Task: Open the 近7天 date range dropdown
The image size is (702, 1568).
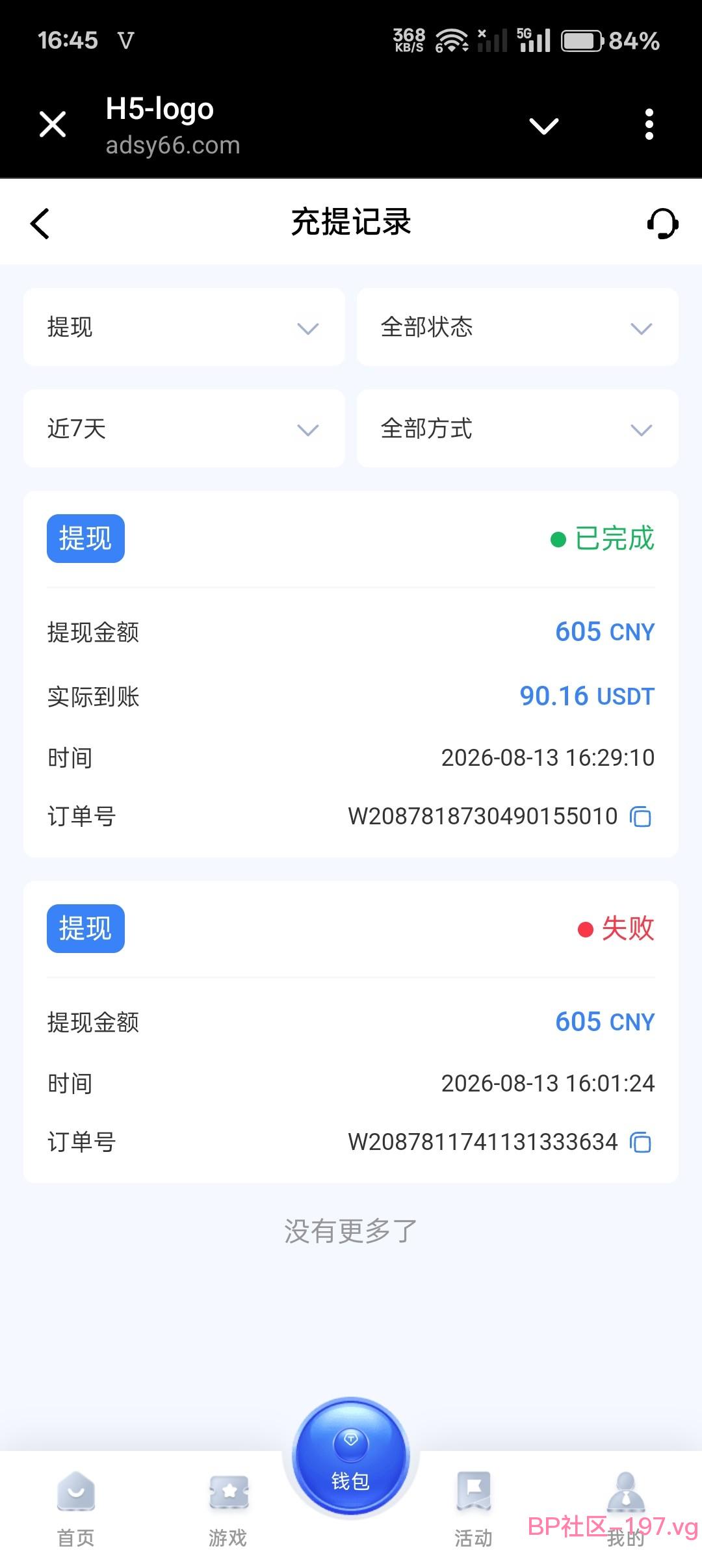Action: pyautogui.click(x=184, y=428)
